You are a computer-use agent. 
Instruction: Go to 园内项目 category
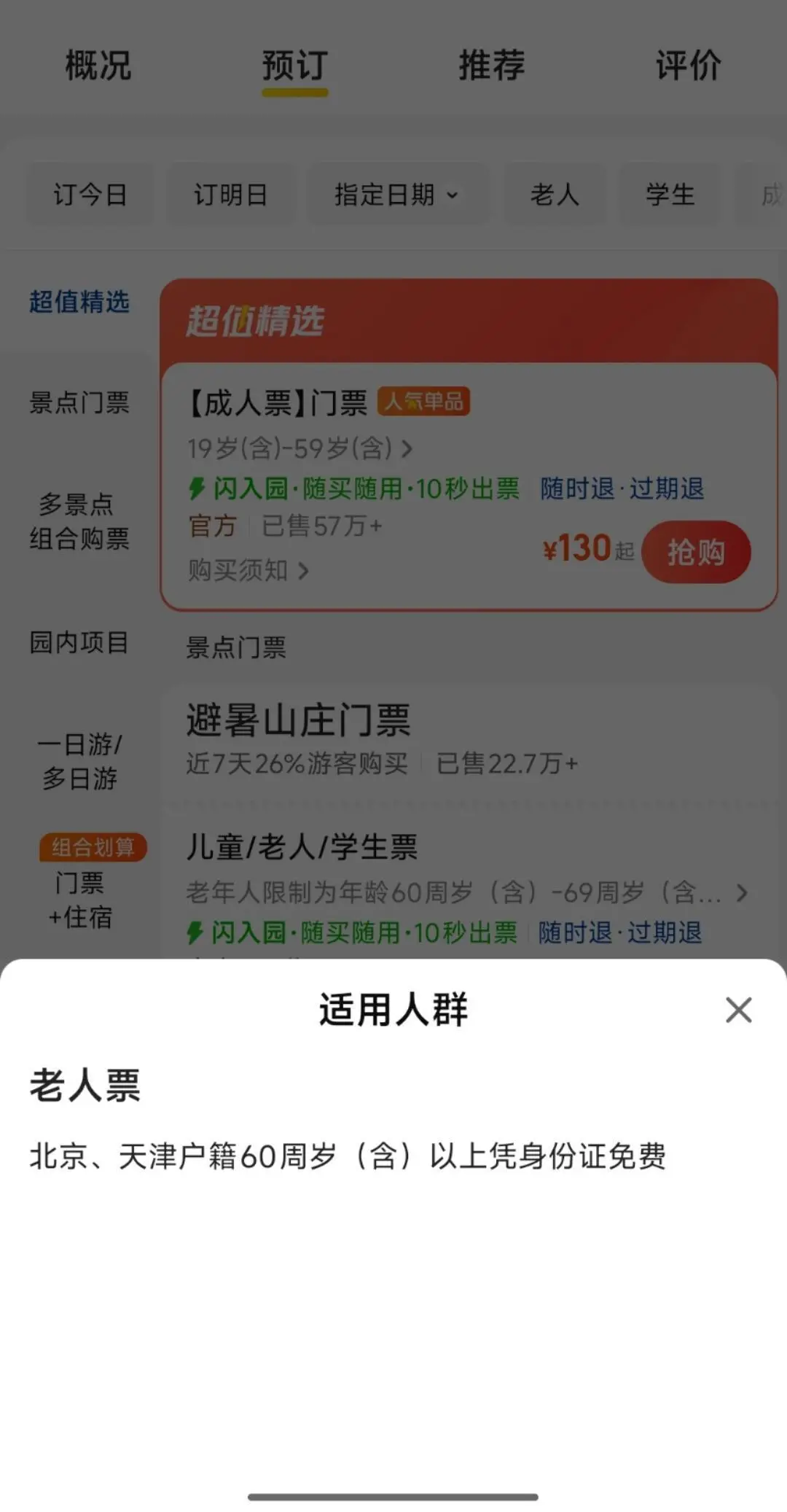[x=79, y=642]
